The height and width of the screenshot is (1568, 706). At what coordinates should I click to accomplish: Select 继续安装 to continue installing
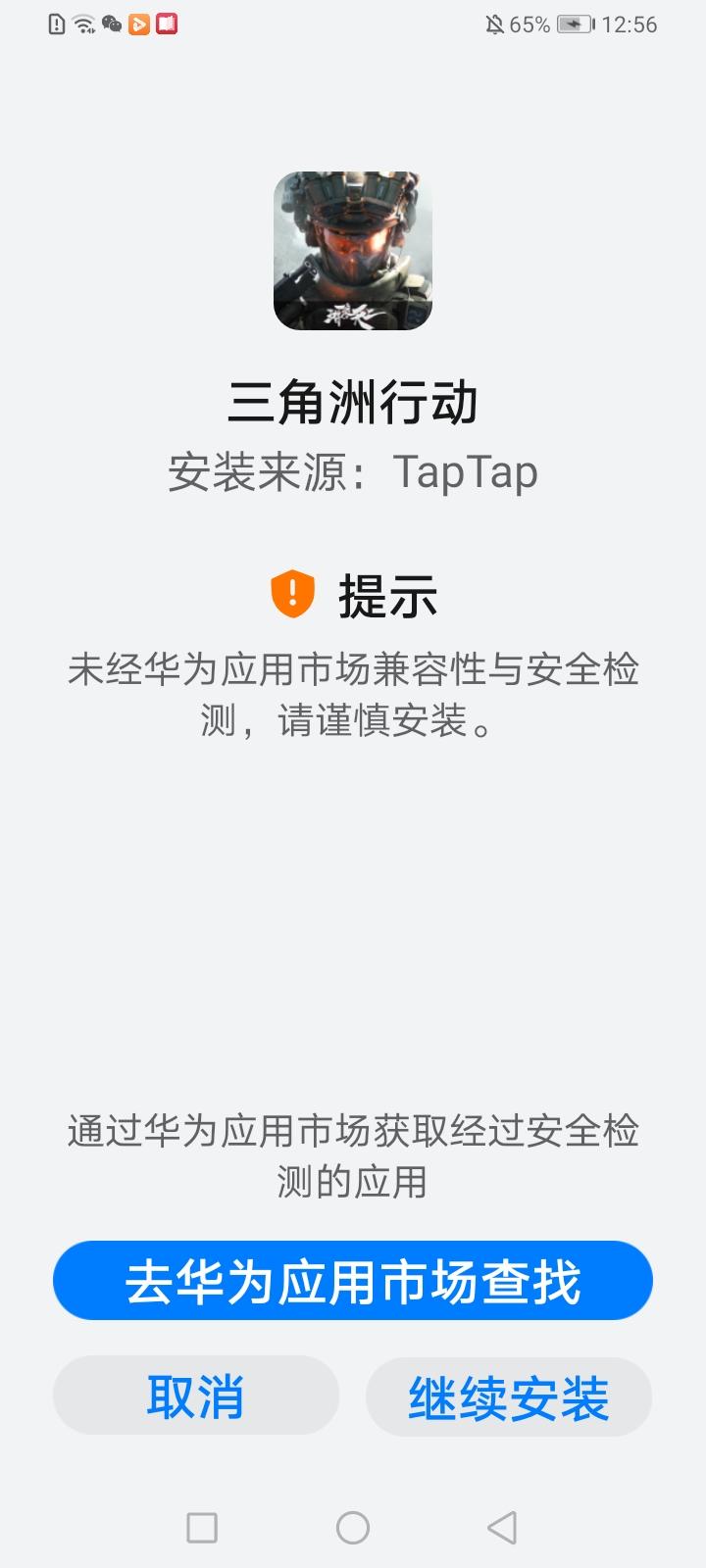[x=509, y=1396]
